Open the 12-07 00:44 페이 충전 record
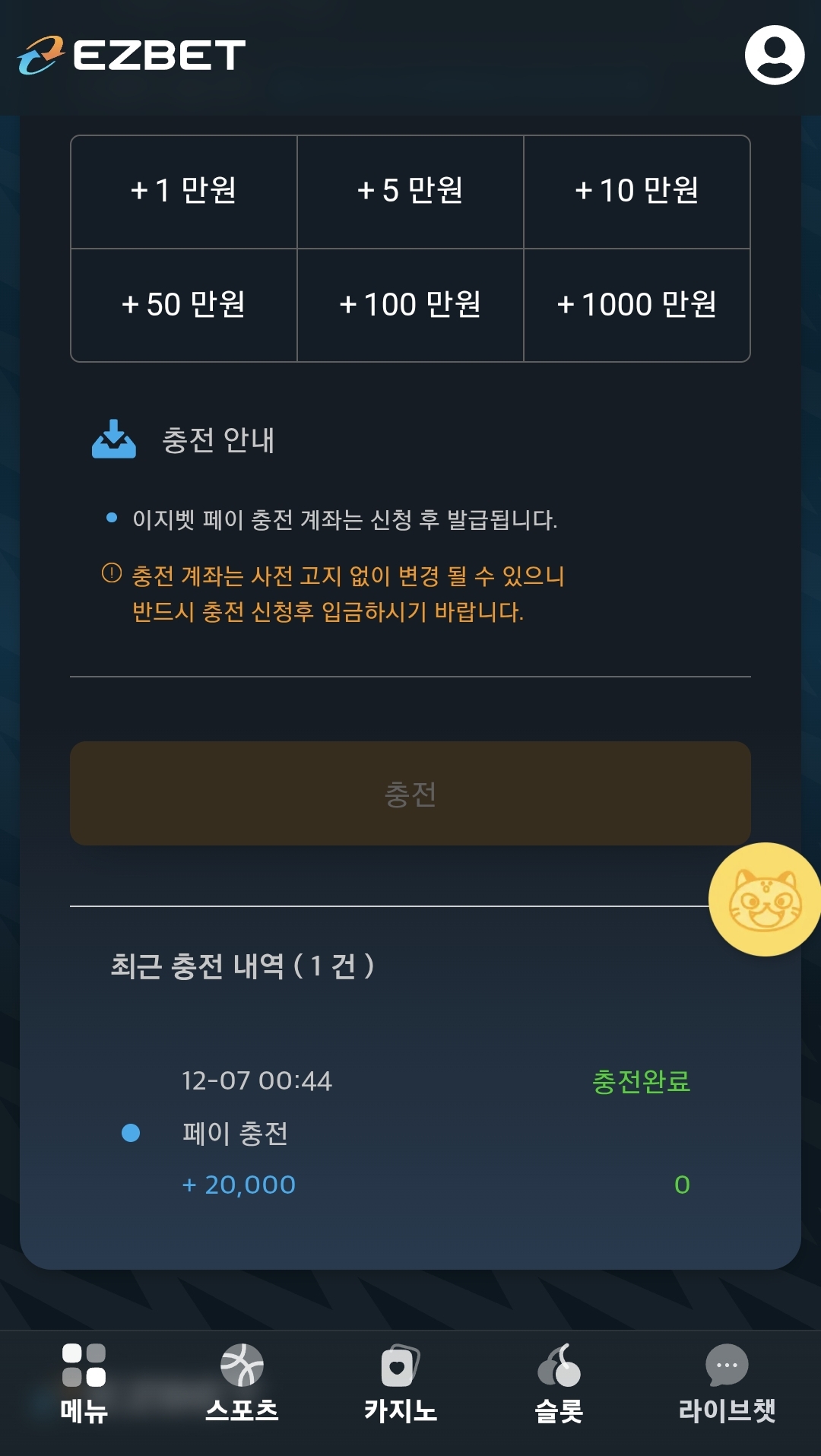The width and height of the screenshot is (821, 1456). (x=410, y=1133)
